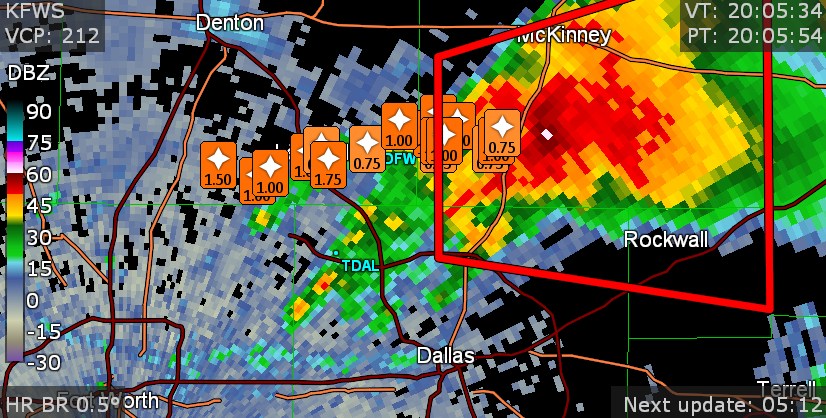Tap the 1.75 hail report marker
The image size is (826, 418).
coord(327,163)
